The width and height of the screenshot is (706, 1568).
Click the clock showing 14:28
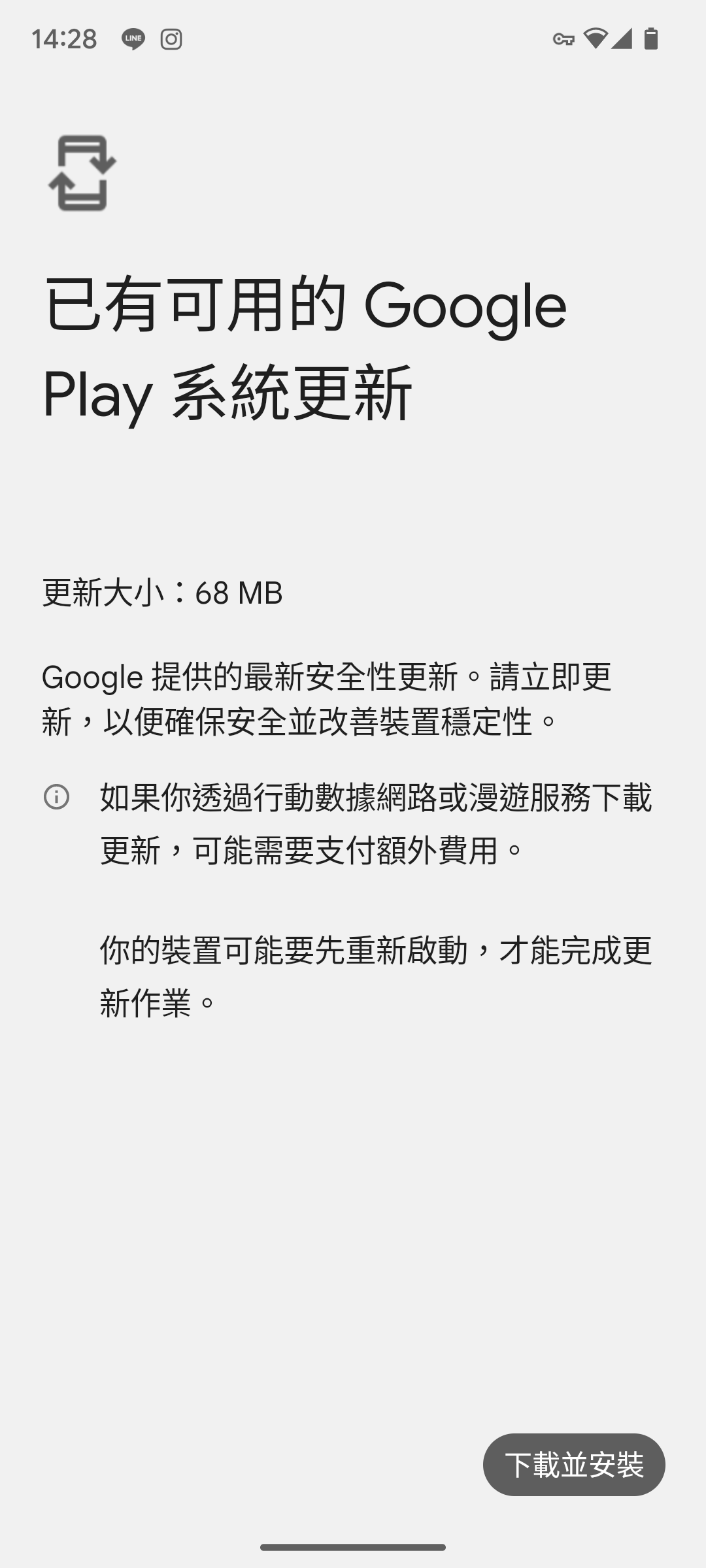click(63, 40)
